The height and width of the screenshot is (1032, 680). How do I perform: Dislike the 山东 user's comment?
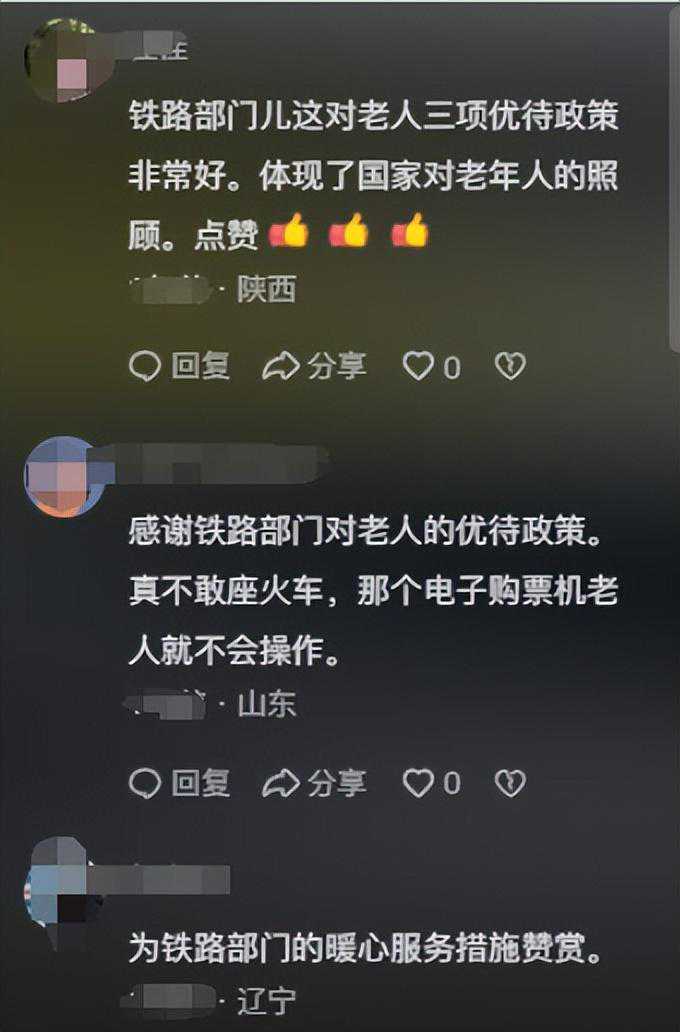pyautogui.click(x=510, y=783)
